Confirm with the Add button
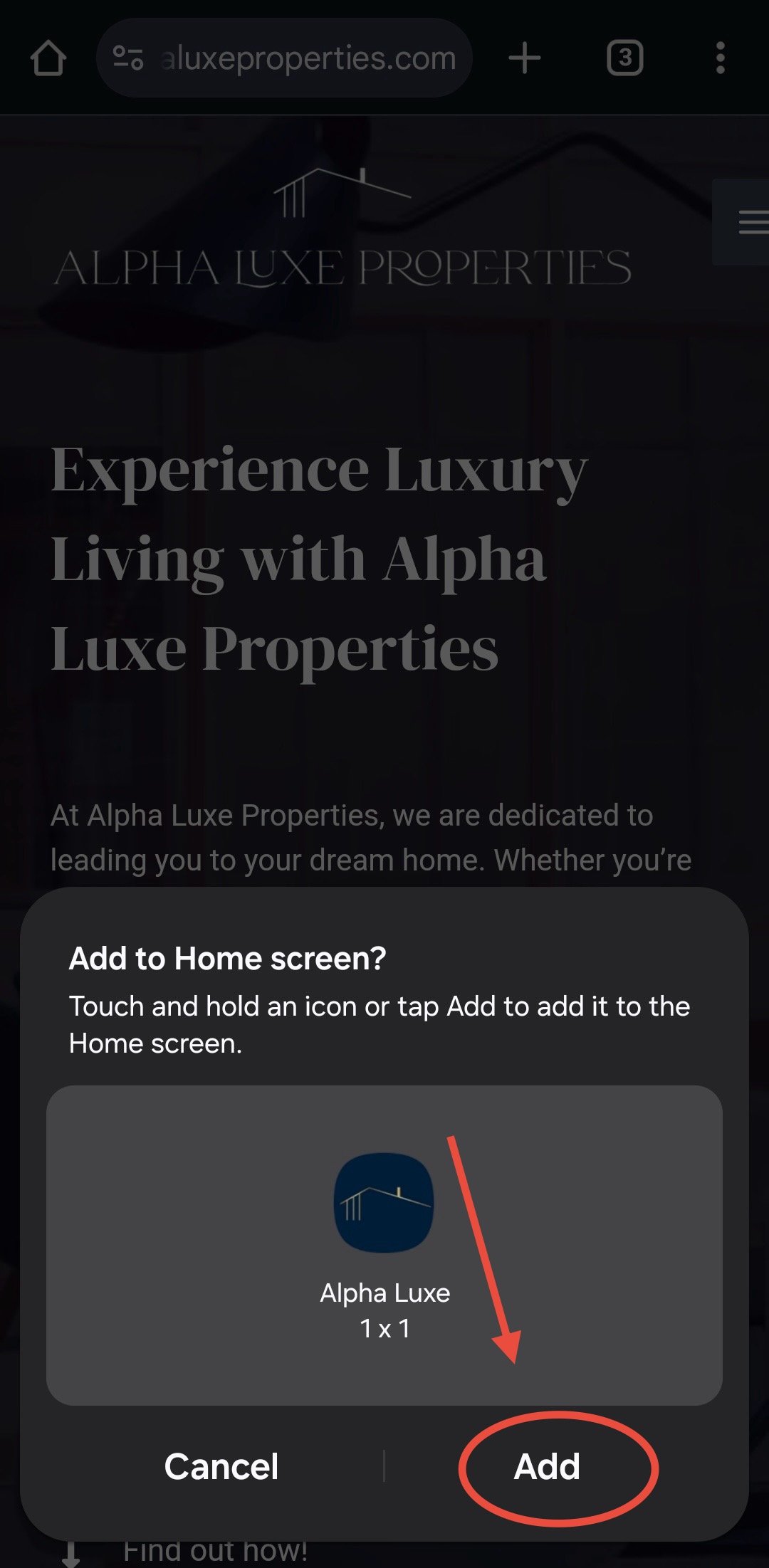 click(x=547, y=1467)
